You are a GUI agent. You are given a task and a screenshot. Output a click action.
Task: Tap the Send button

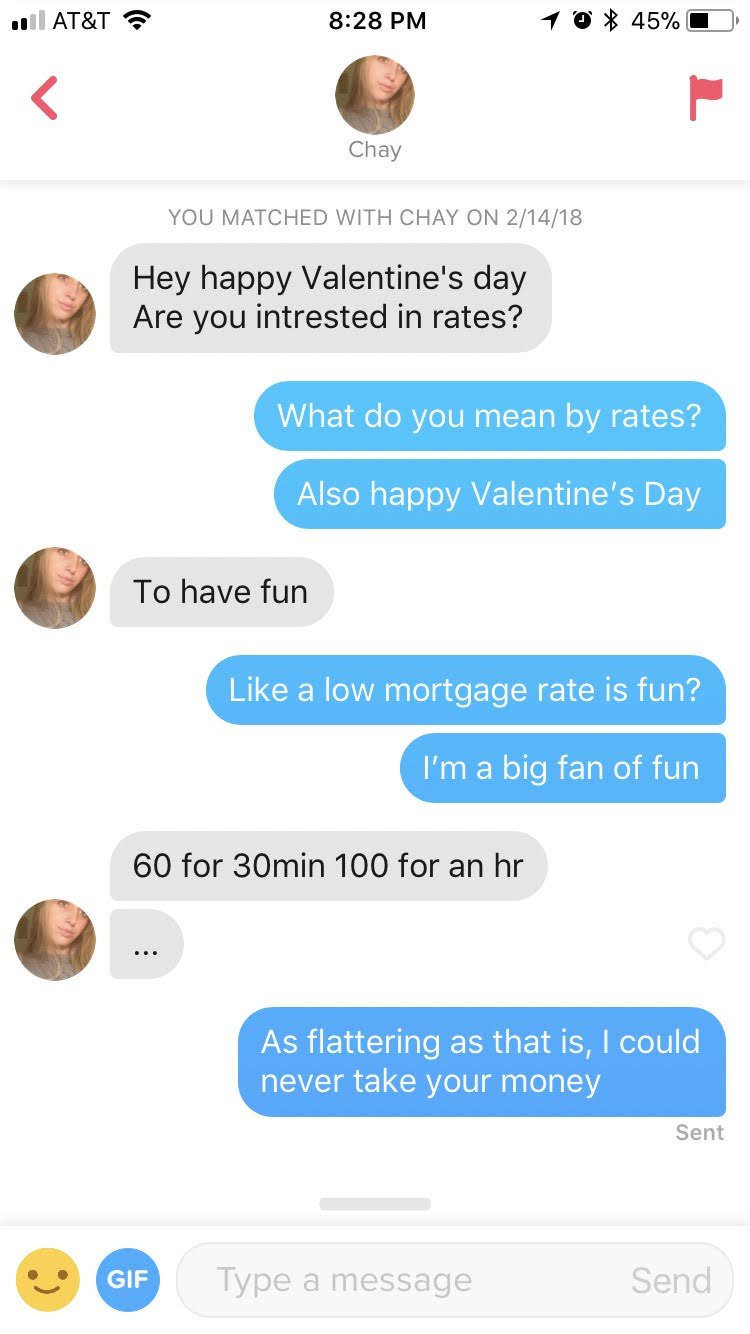click(671, 1280)
